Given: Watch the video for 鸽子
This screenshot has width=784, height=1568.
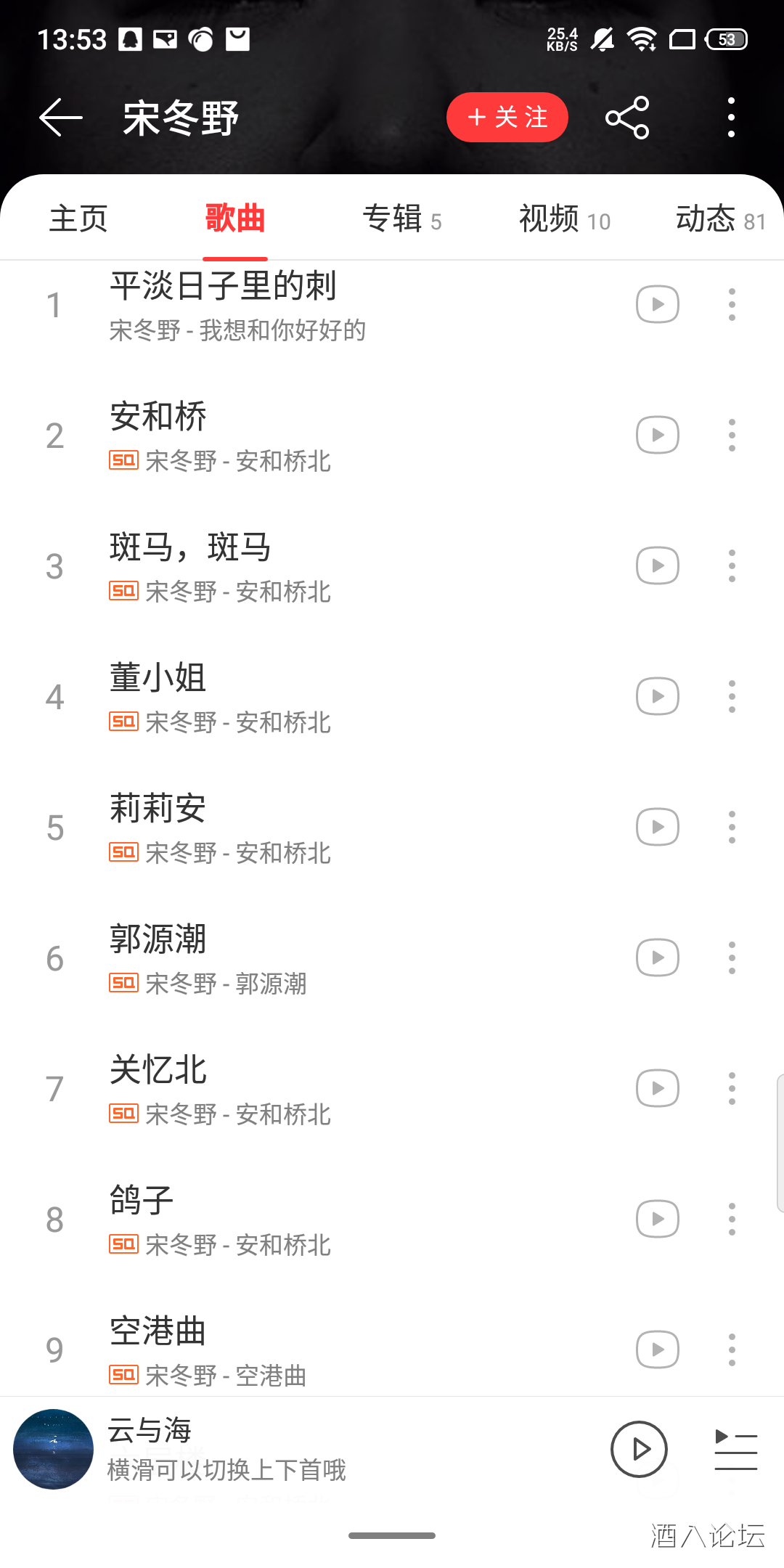Looking at the screenshot, I should [657, 1219].
